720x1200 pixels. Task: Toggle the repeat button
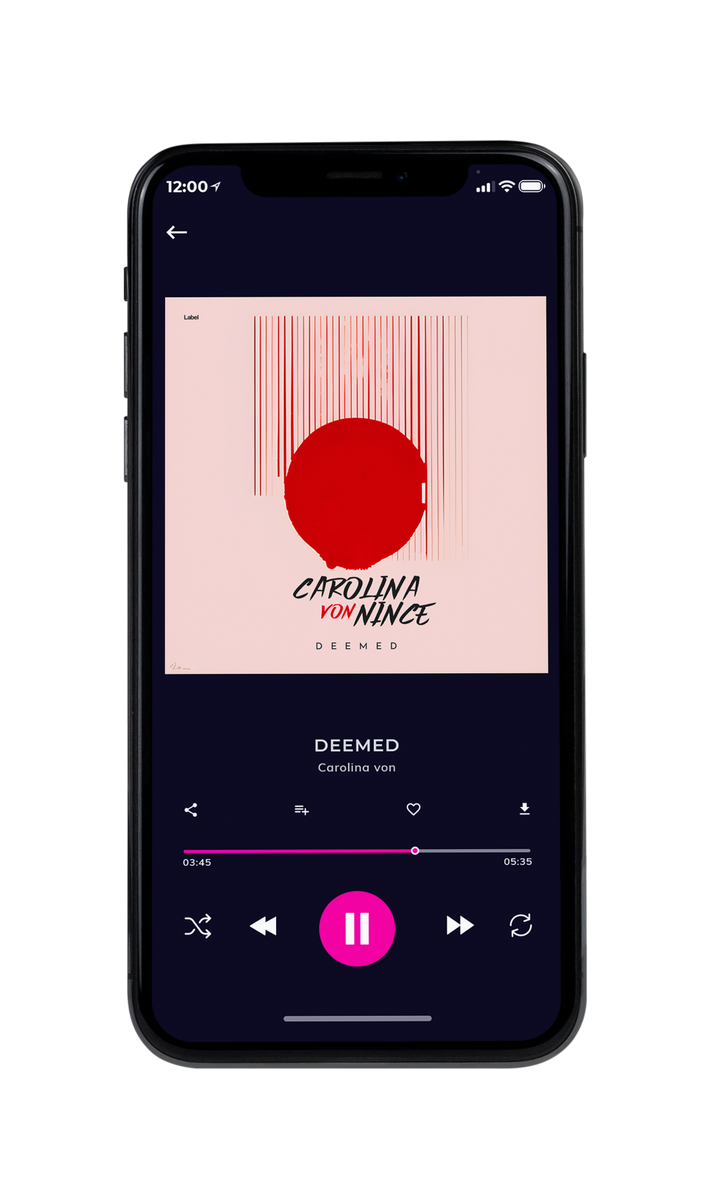click(x=520, y=926)
